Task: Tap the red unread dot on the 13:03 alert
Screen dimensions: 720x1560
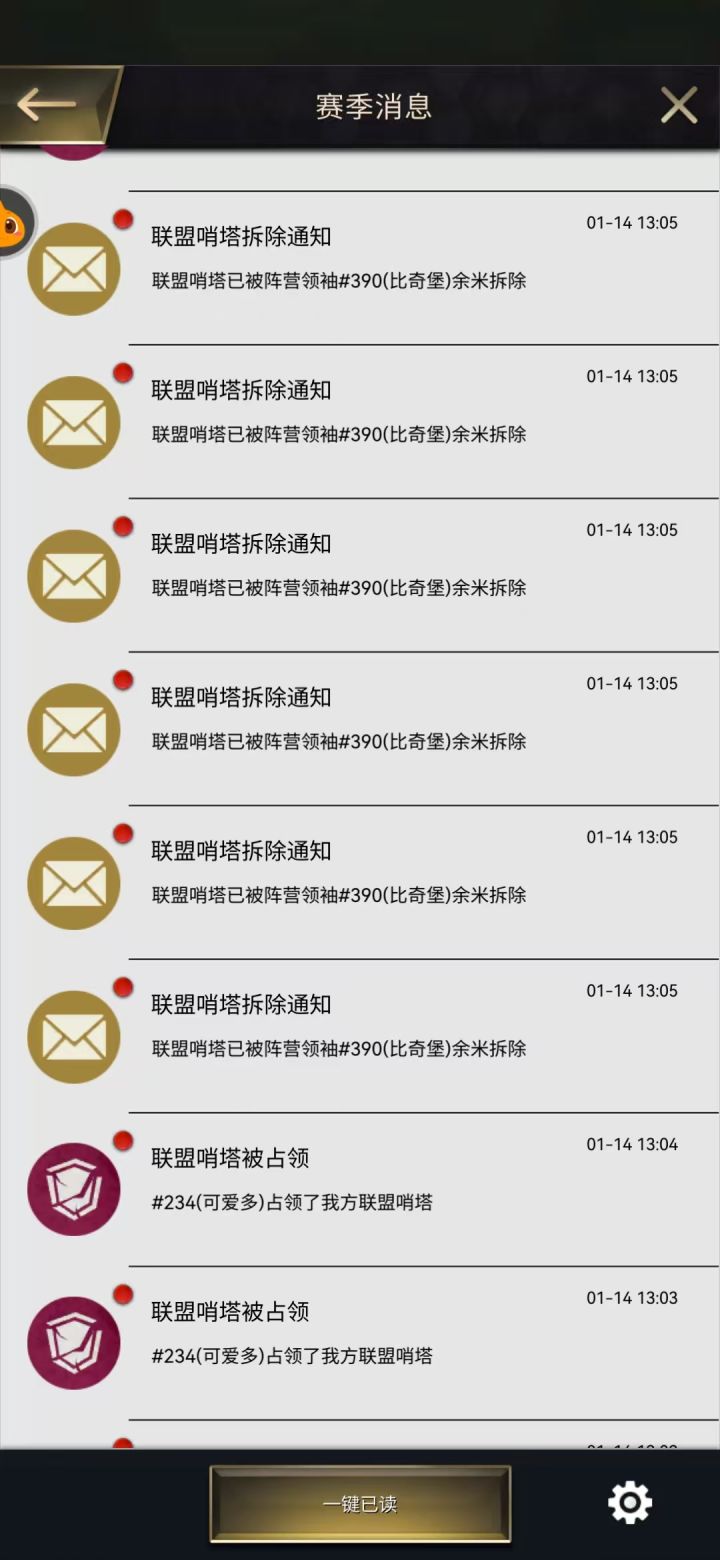Action: (122, 1295)
